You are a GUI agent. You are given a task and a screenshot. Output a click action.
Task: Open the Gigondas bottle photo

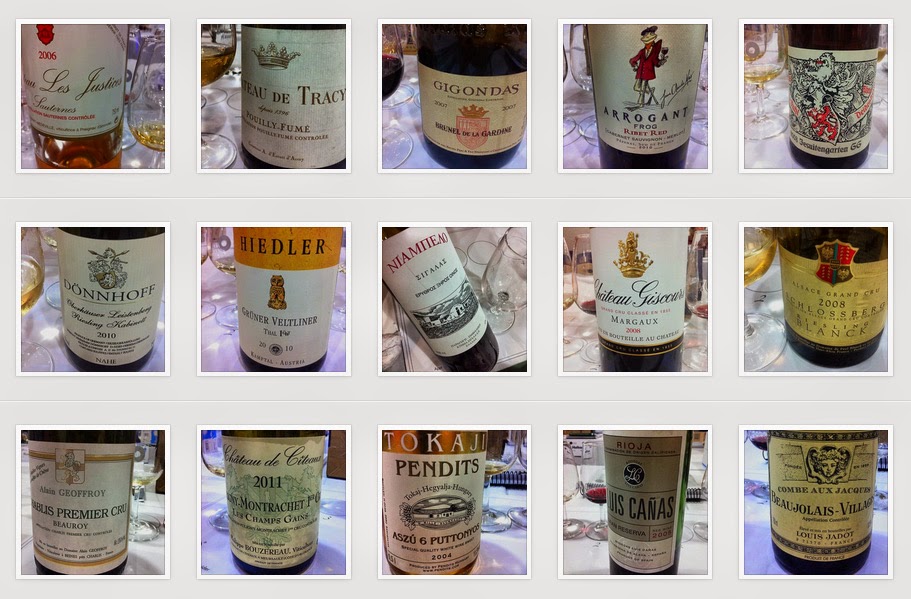454,96
